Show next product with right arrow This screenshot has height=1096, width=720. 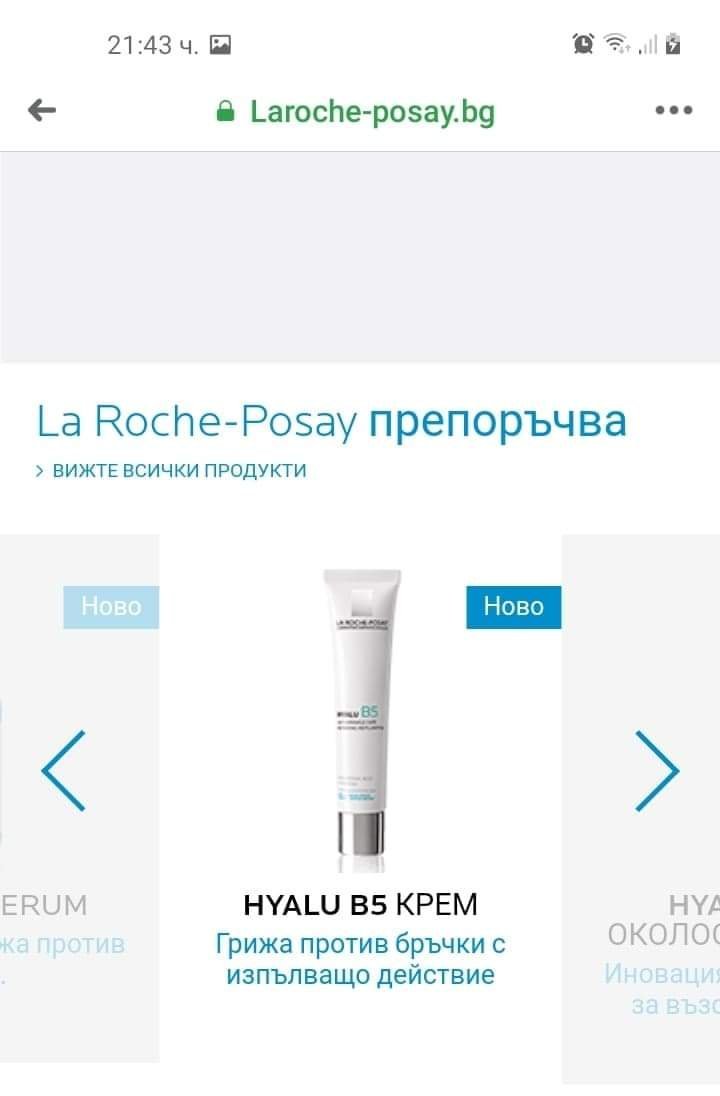click(657, 770)
